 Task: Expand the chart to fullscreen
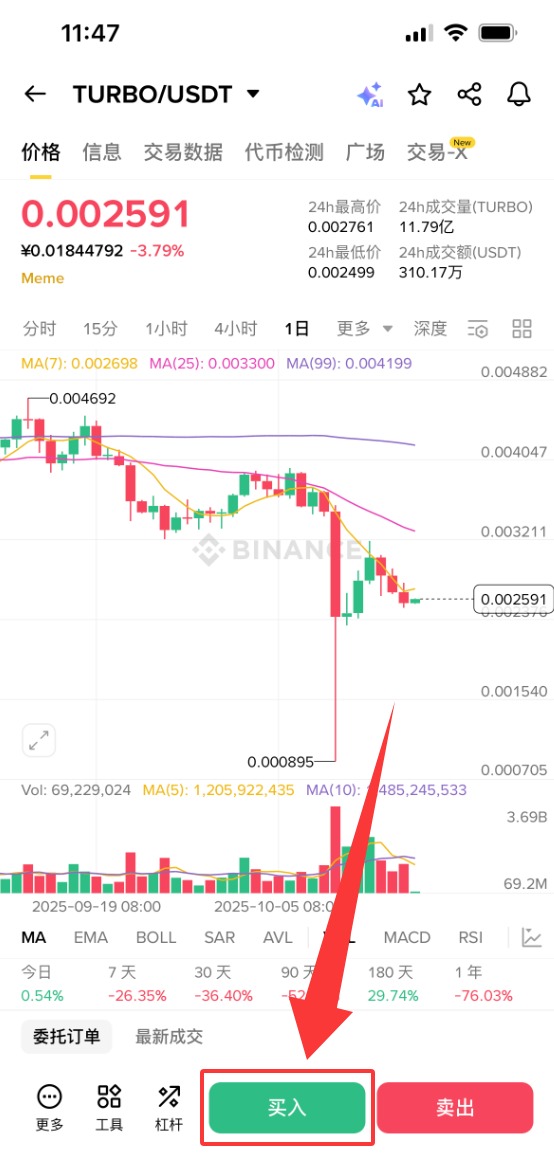click(39, 740)
